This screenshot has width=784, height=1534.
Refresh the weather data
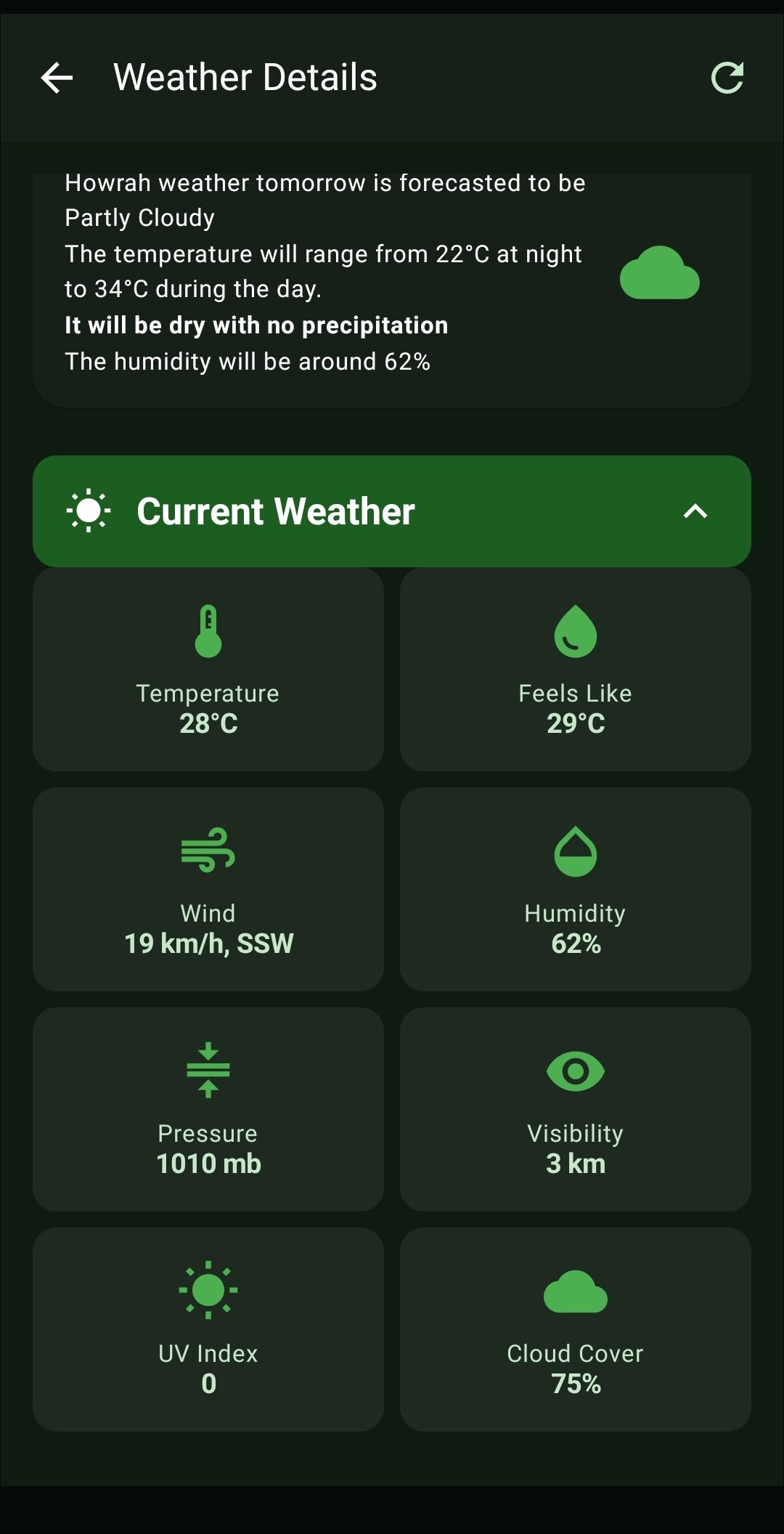(x=727, y=78)
